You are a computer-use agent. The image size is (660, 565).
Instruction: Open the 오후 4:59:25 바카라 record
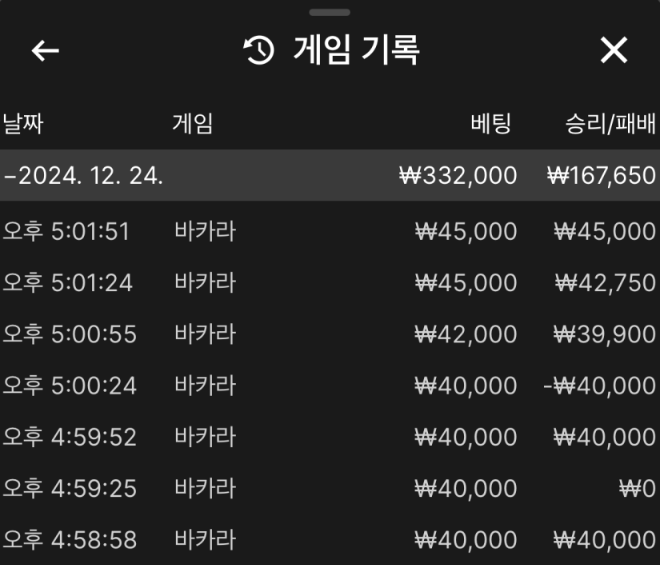pyautogui.click(x=330, y=488)
